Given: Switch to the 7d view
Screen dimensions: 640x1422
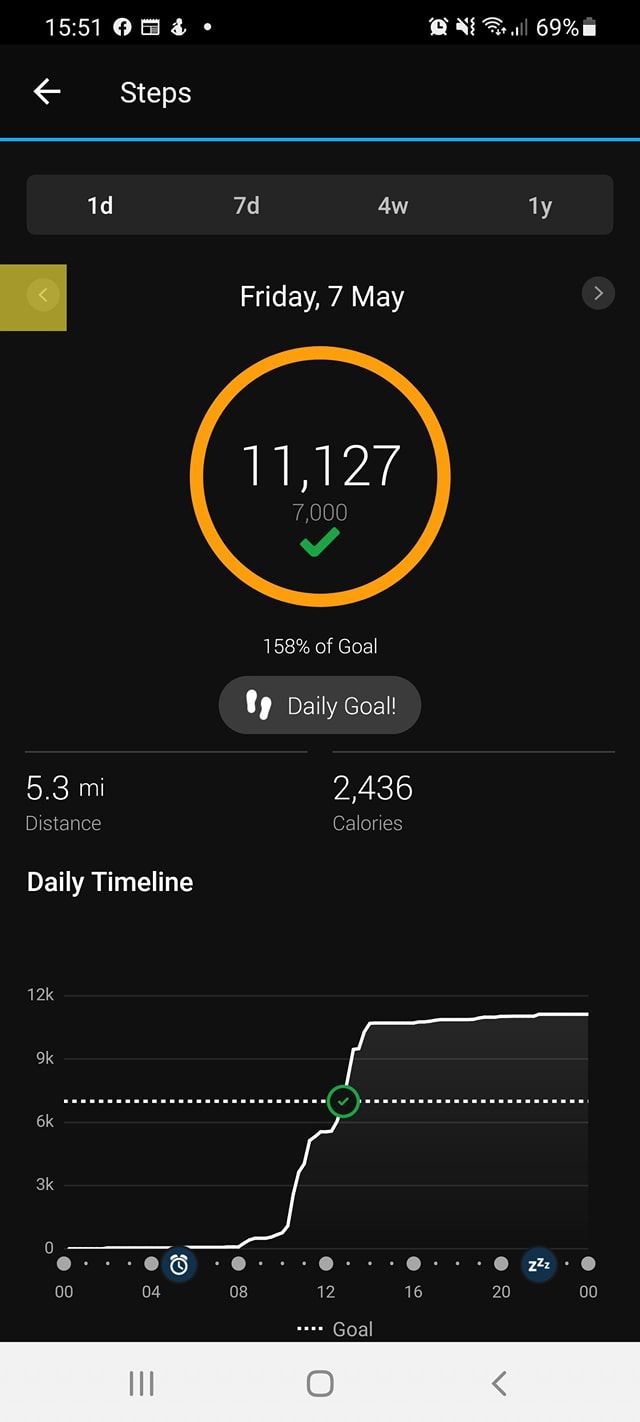Looking at the screenshot, I should [246, 205].
